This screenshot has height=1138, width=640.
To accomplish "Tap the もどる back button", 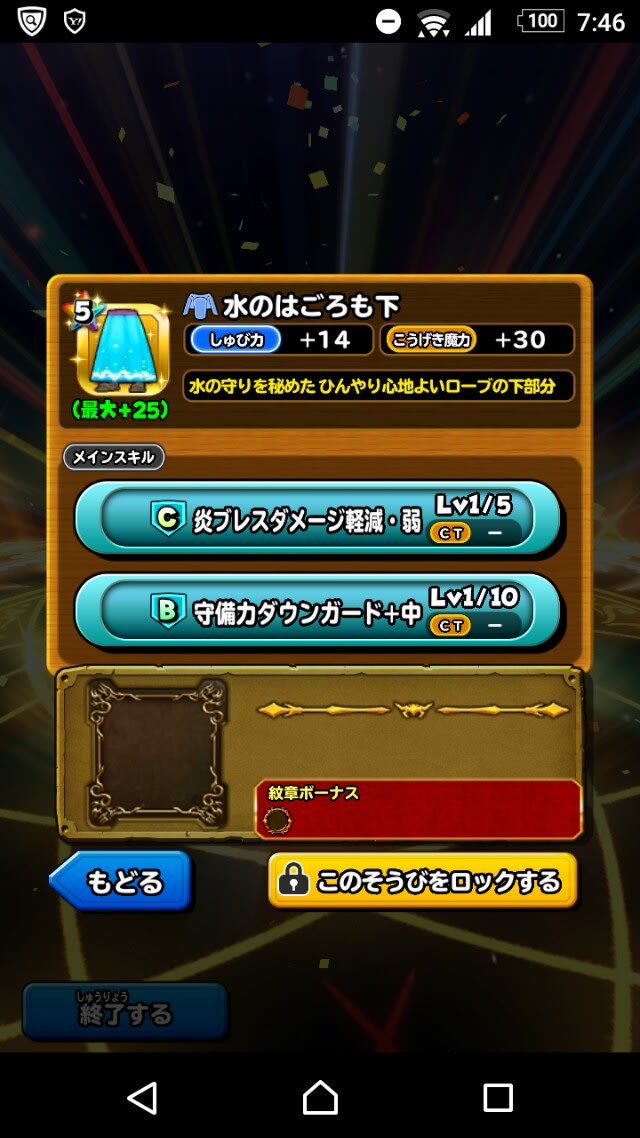I will (x=120, y=881).
